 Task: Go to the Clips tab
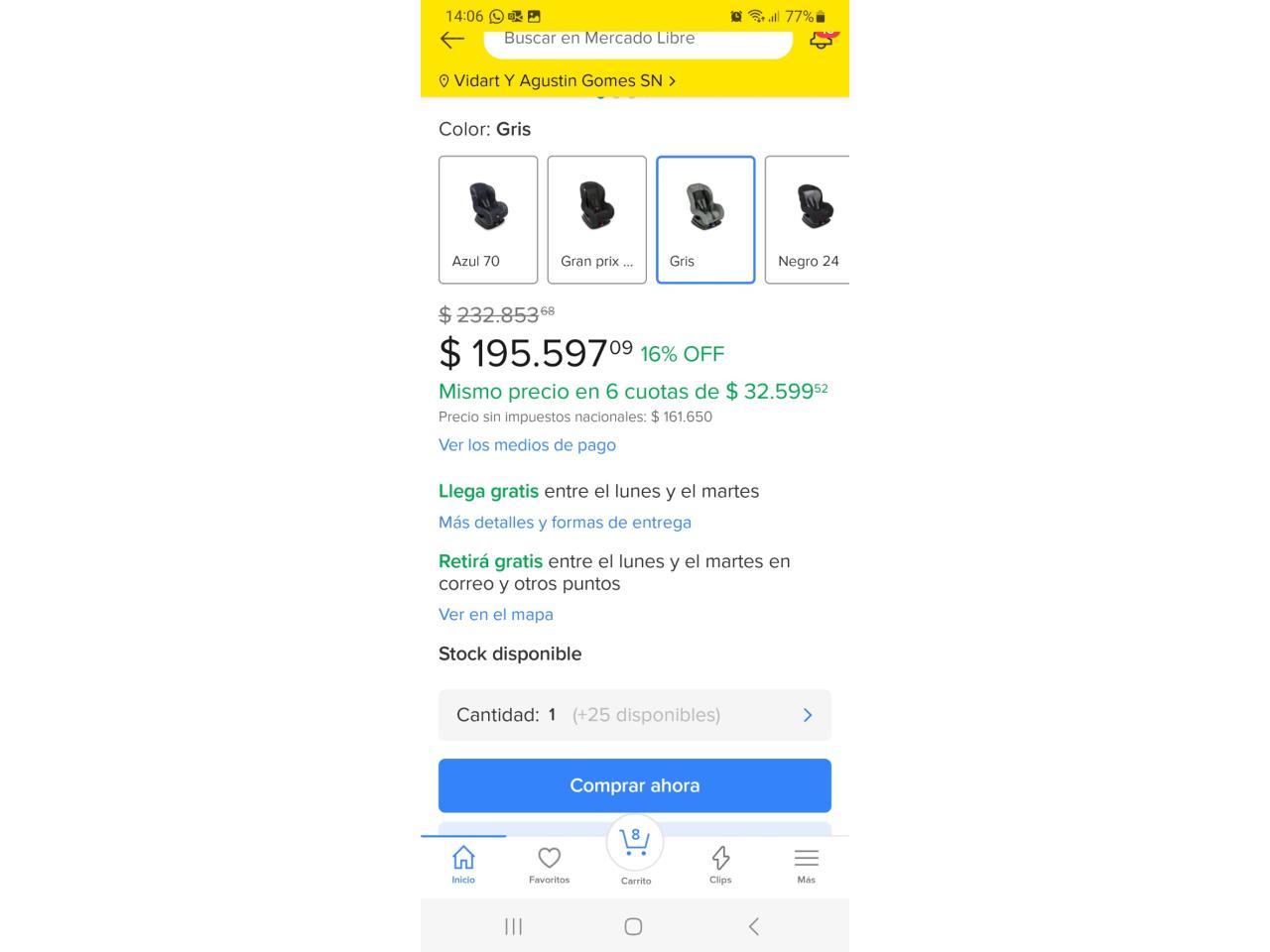pyautogui.click(x=720, y=865)
